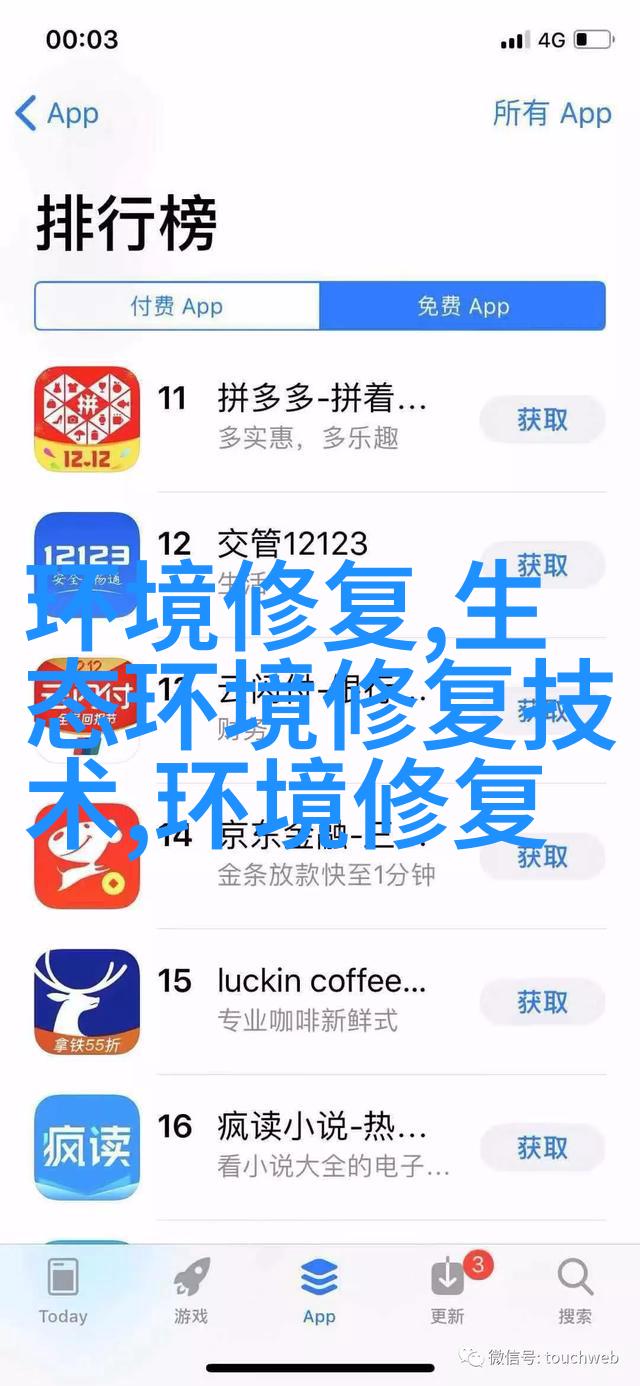Get the 交管12123 app
This screenshot has width=640, height=1386.
click(542, 566)
